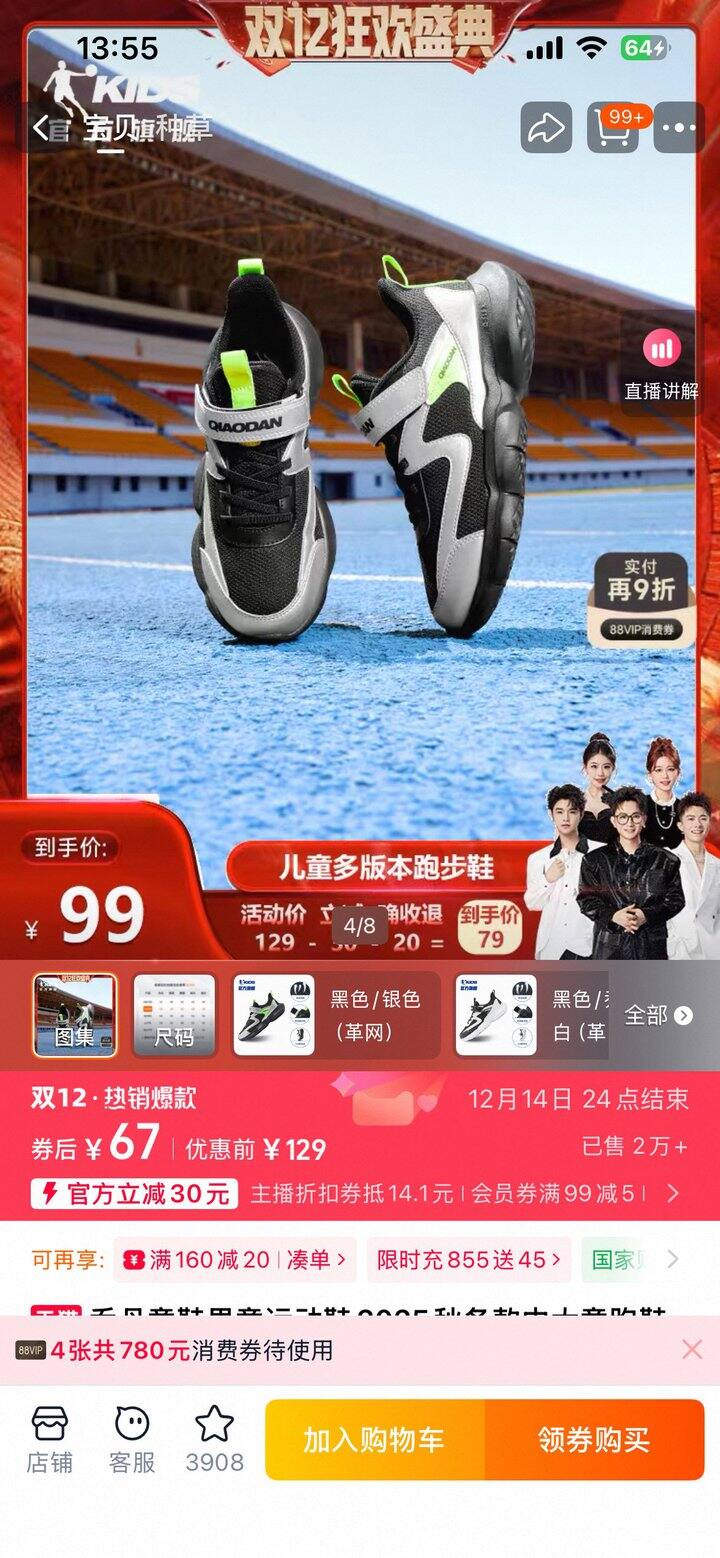The image size is (720, 1558).
Task: Open the three-dot overflow menu
Action: click(x=679, y=128)
